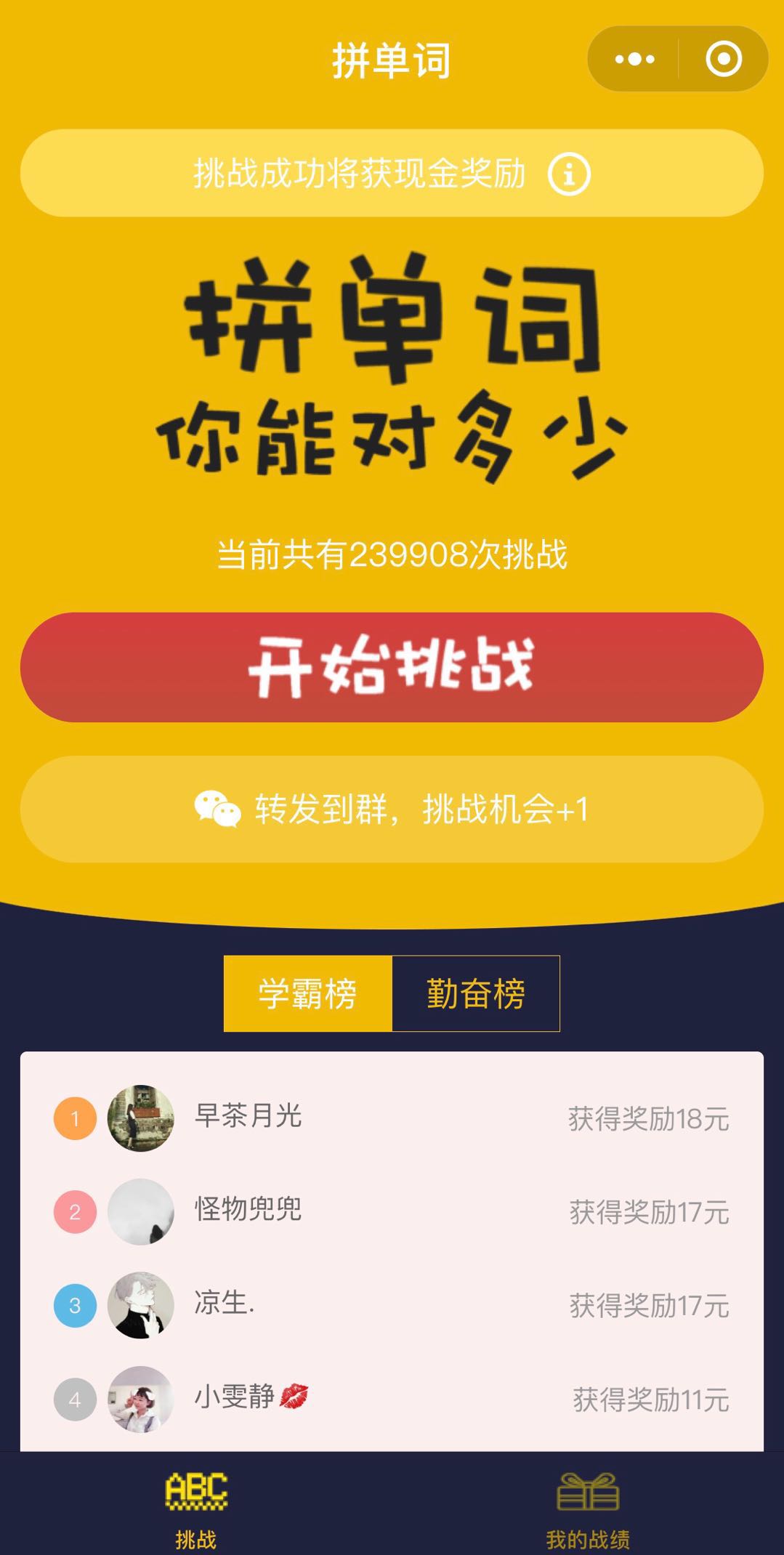Open the 挑战 bottom tab

tap(195, 1505)
